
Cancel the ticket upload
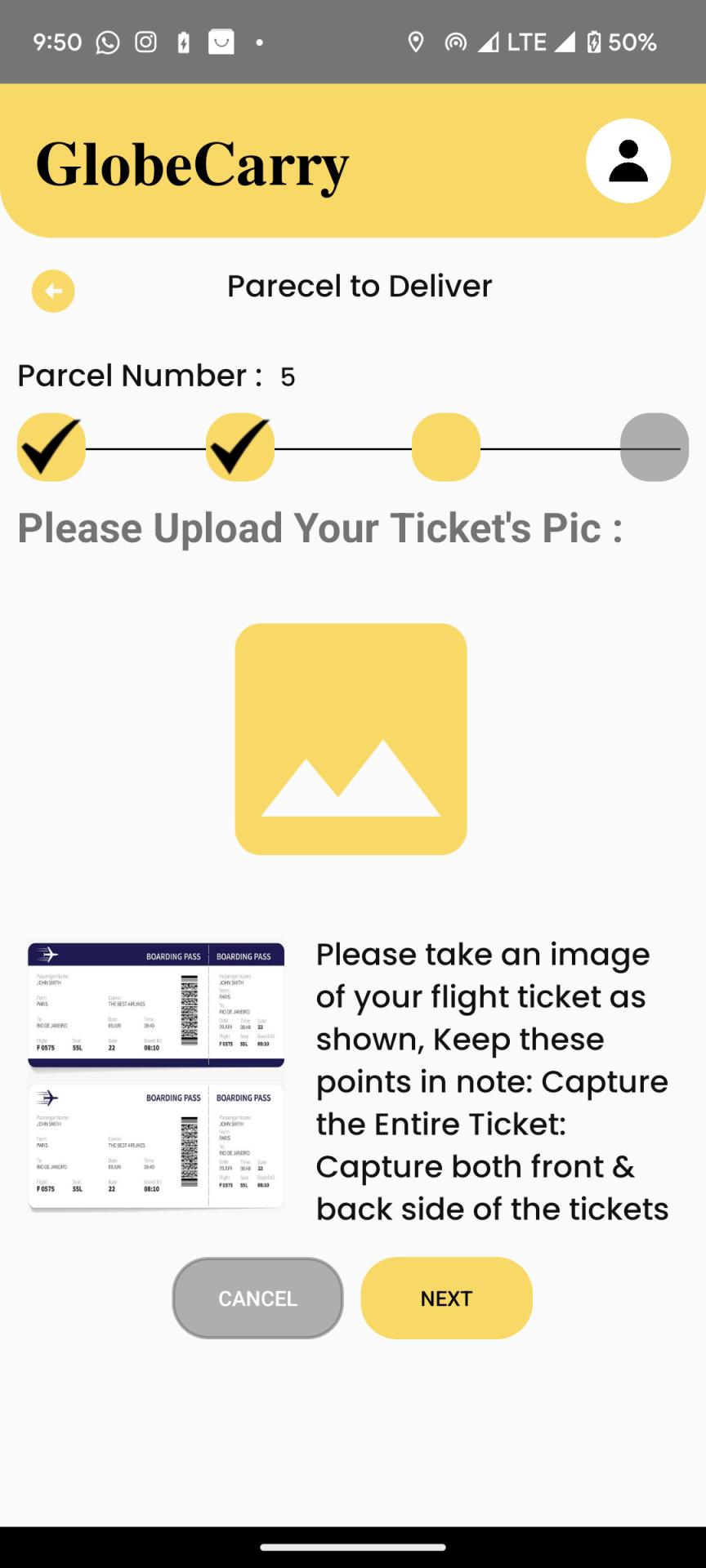tap(257, 1298)
